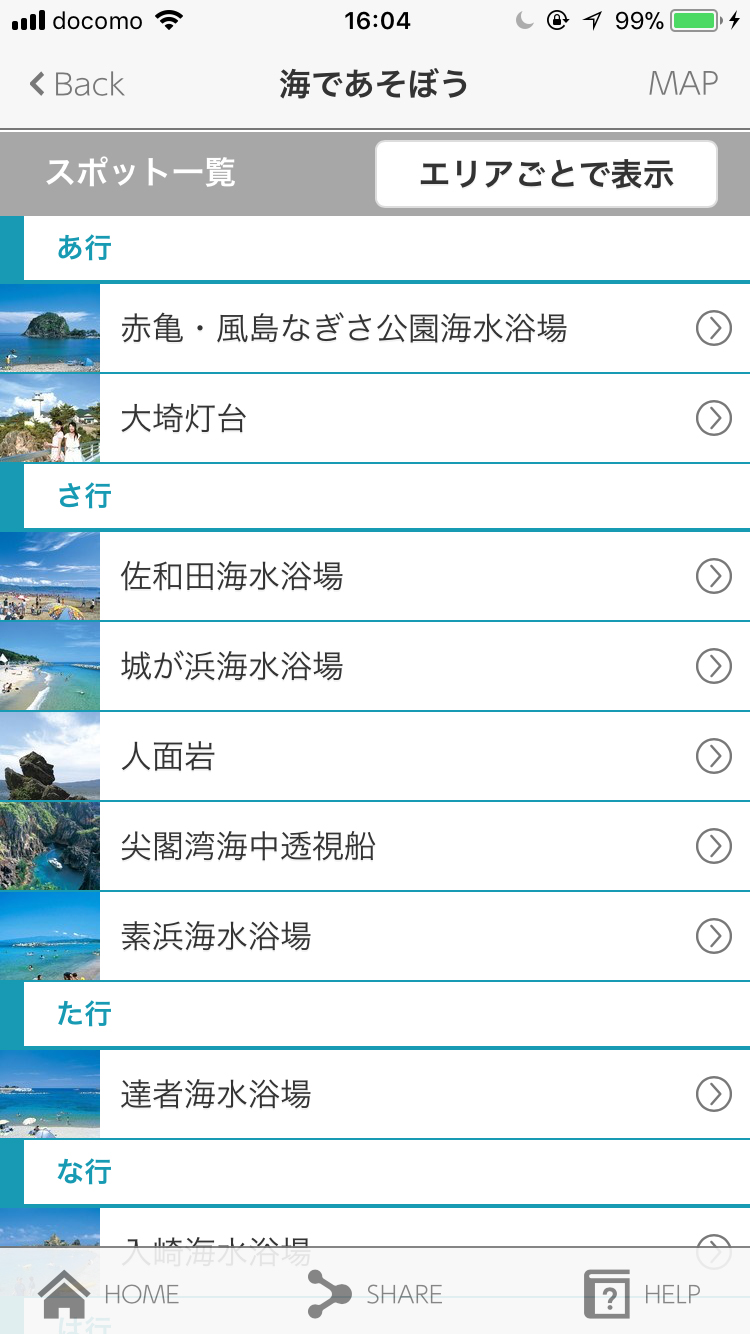Screen dimensions: 750x1334
Task: Open the HELP section
Action: click(x=642, y=1293)
